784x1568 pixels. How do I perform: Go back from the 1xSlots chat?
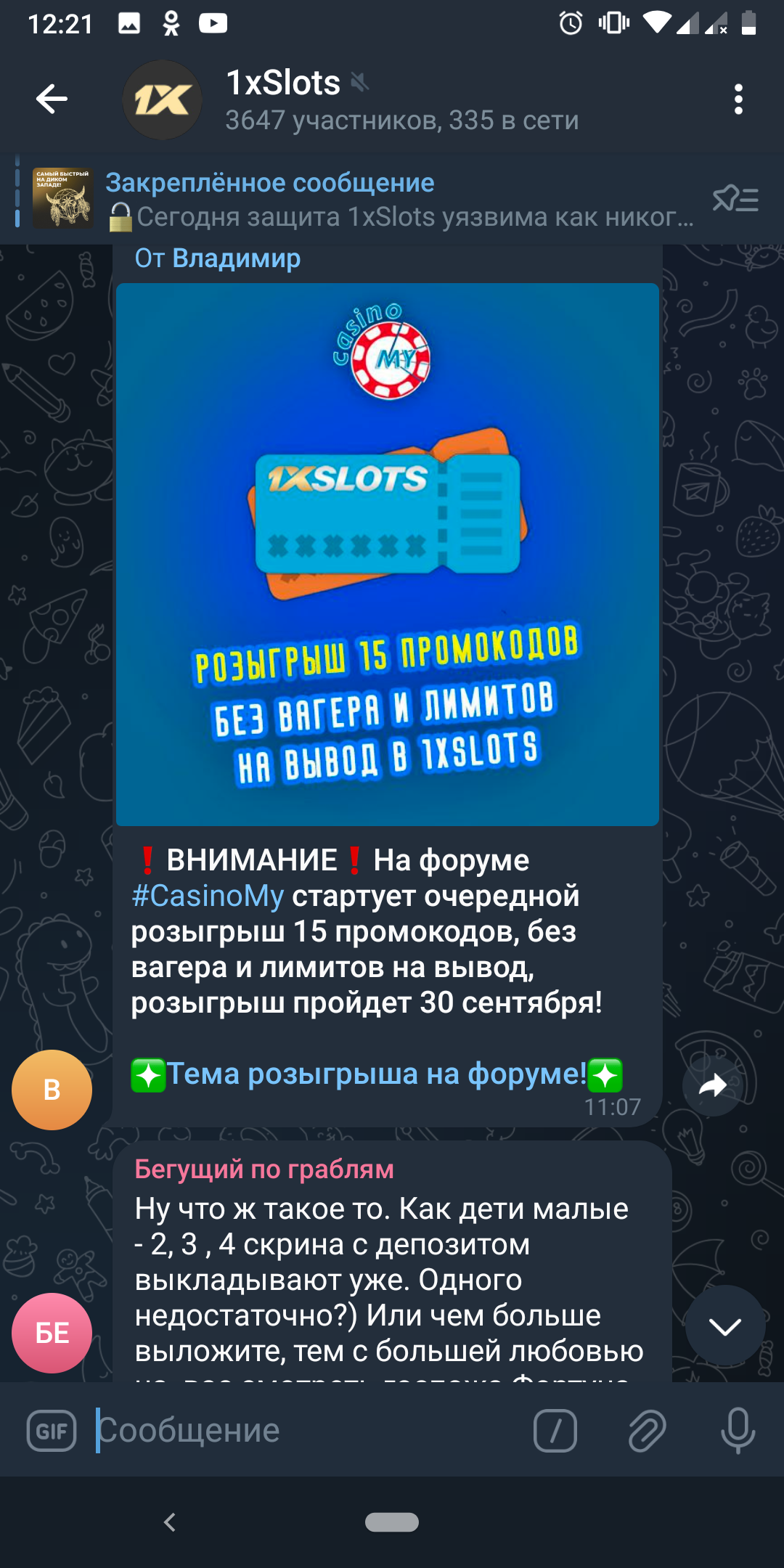tap(52, 99)
